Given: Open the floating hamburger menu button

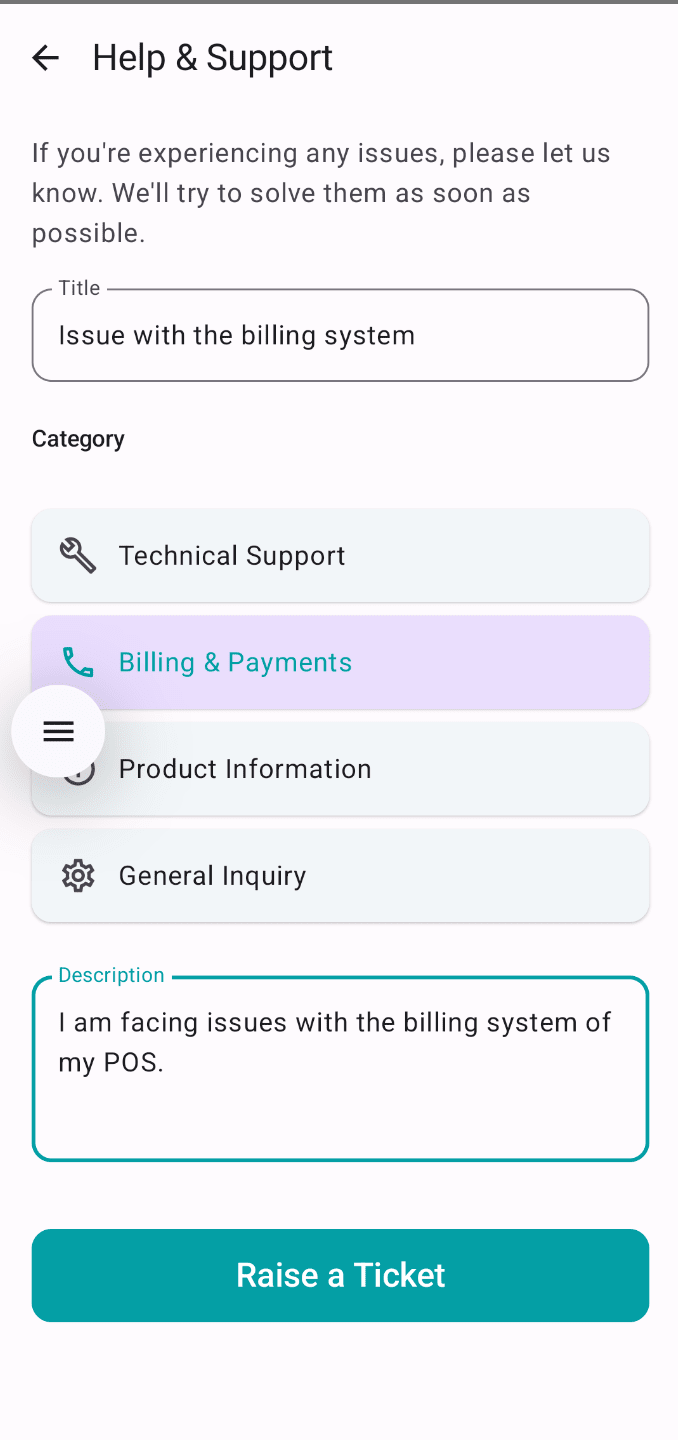Looking at the screenshot, I should (x=58, y=732).
